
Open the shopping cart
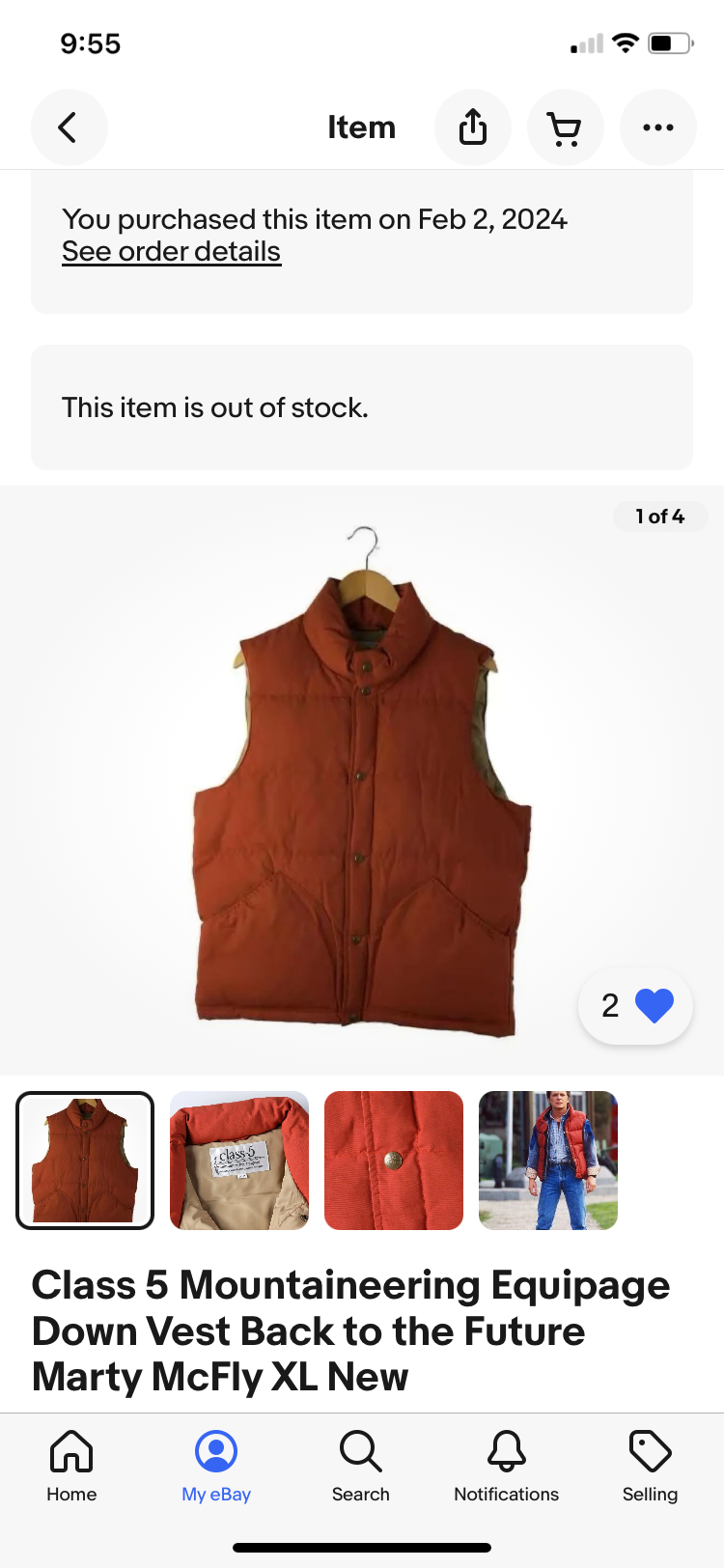(x=565, y=127)
